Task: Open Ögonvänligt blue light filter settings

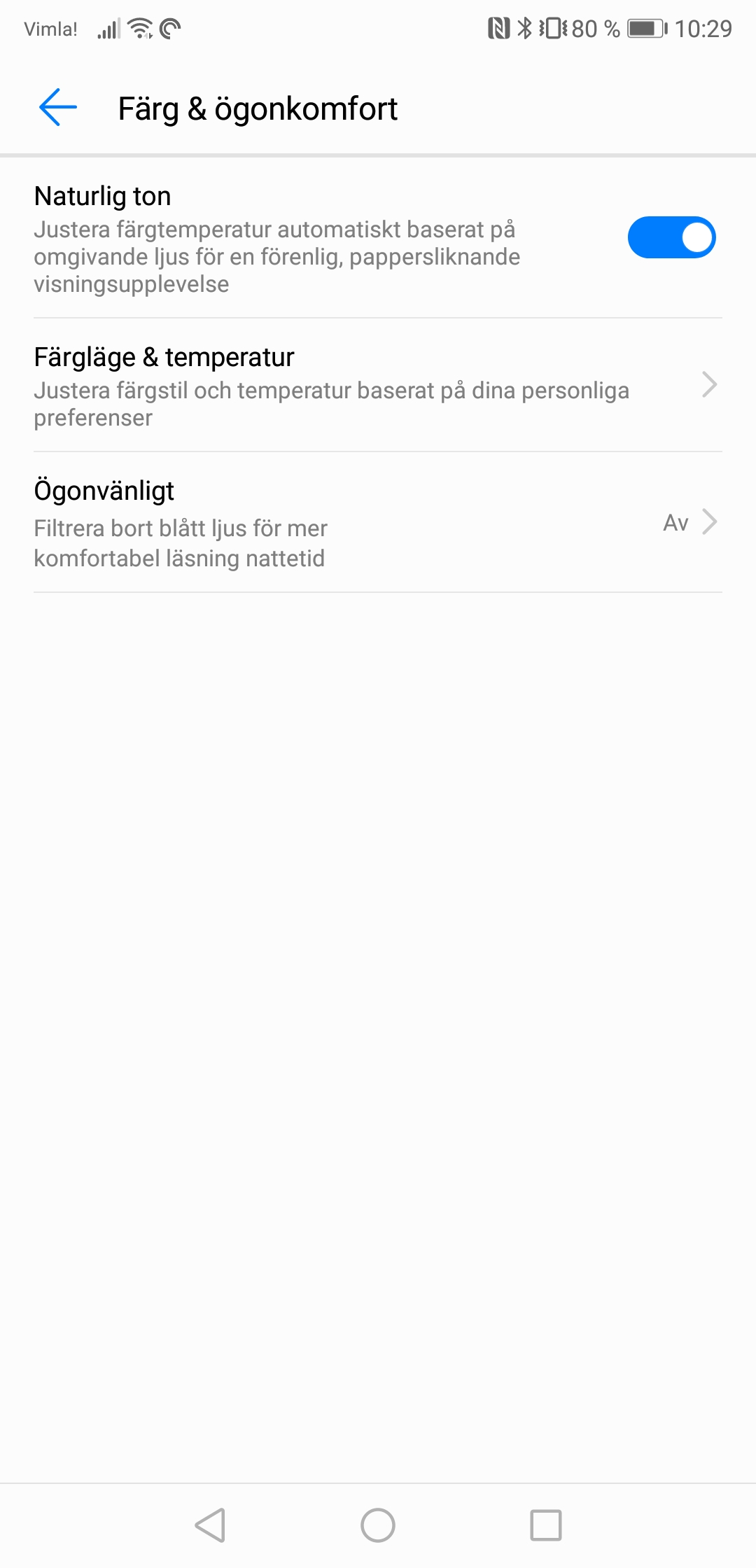Action: tap(378, 523)
